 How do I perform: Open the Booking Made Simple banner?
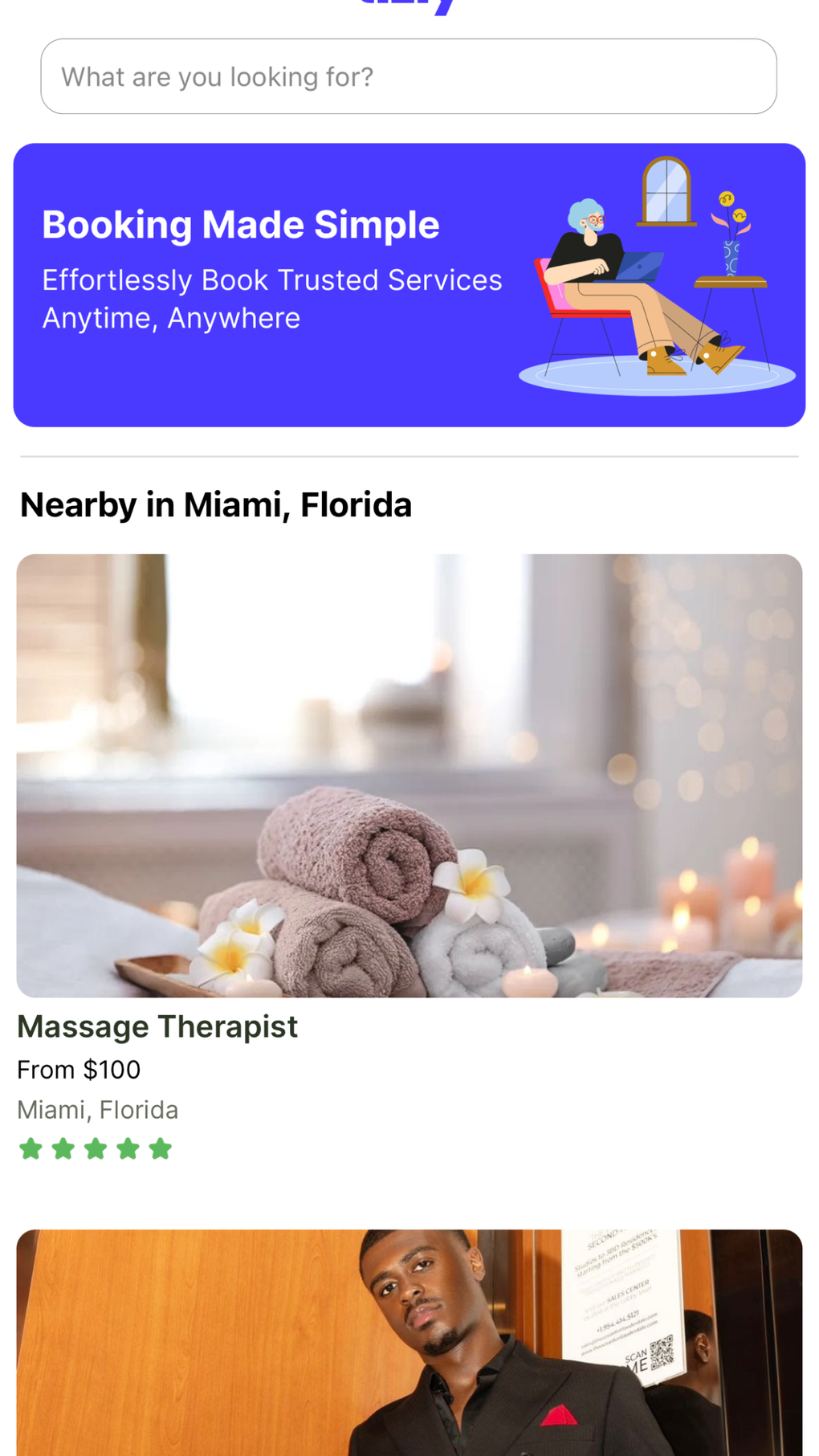[408, 284]
